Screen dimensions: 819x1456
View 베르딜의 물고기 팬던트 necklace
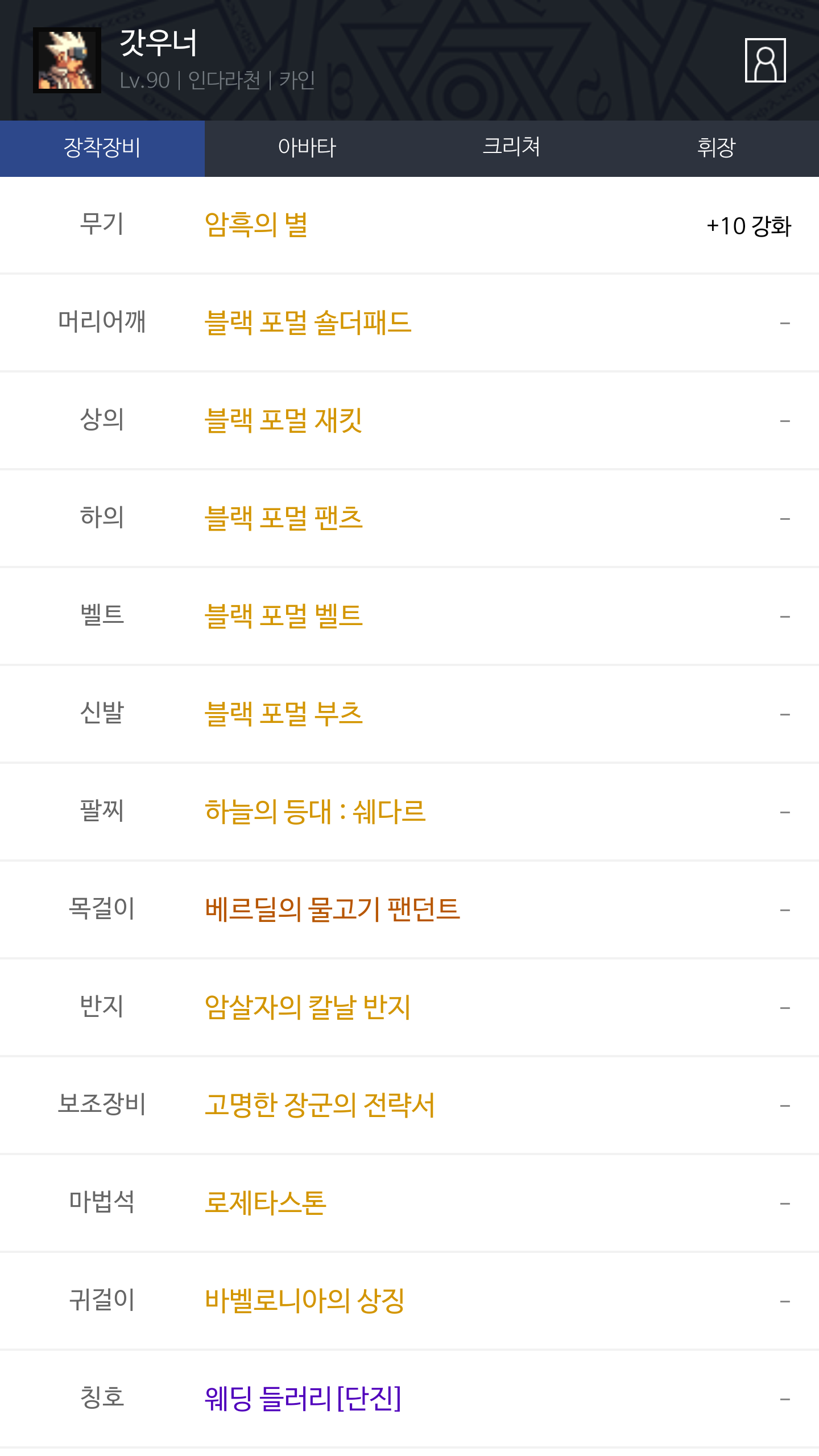[x=332, y=909]
